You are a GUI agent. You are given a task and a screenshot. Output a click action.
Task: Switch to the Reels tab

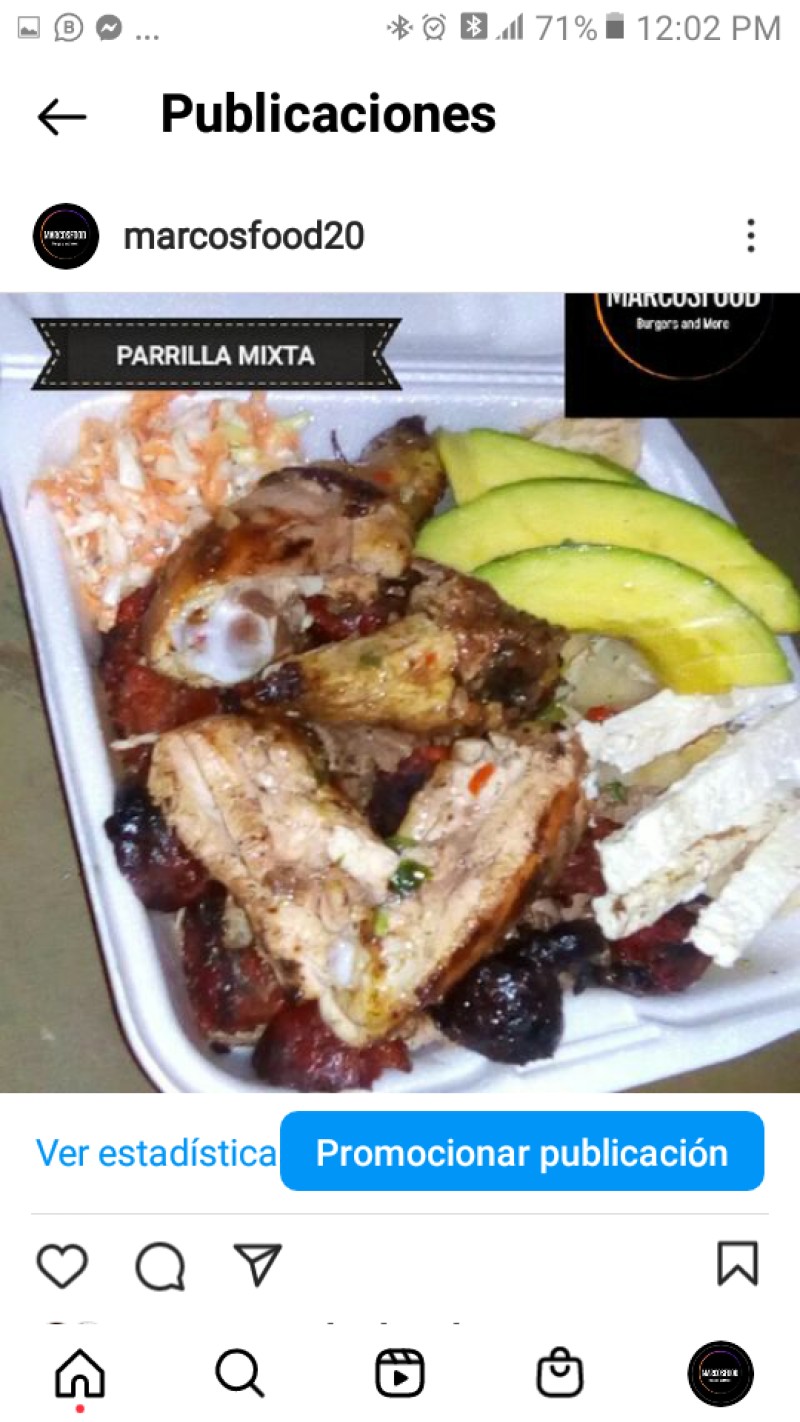(400, 1374)
